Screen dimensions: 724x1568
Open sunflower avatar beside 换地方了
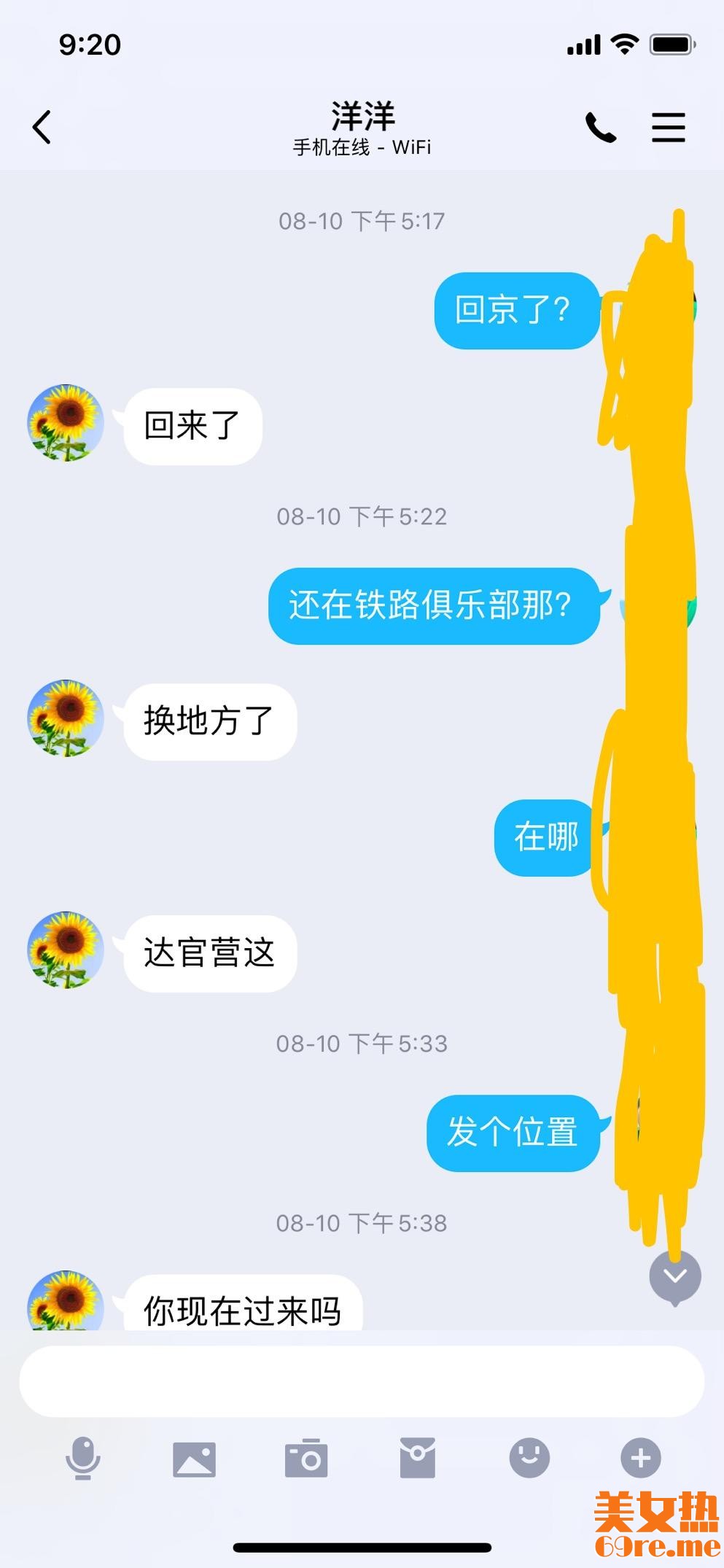[x=66, y=718]
